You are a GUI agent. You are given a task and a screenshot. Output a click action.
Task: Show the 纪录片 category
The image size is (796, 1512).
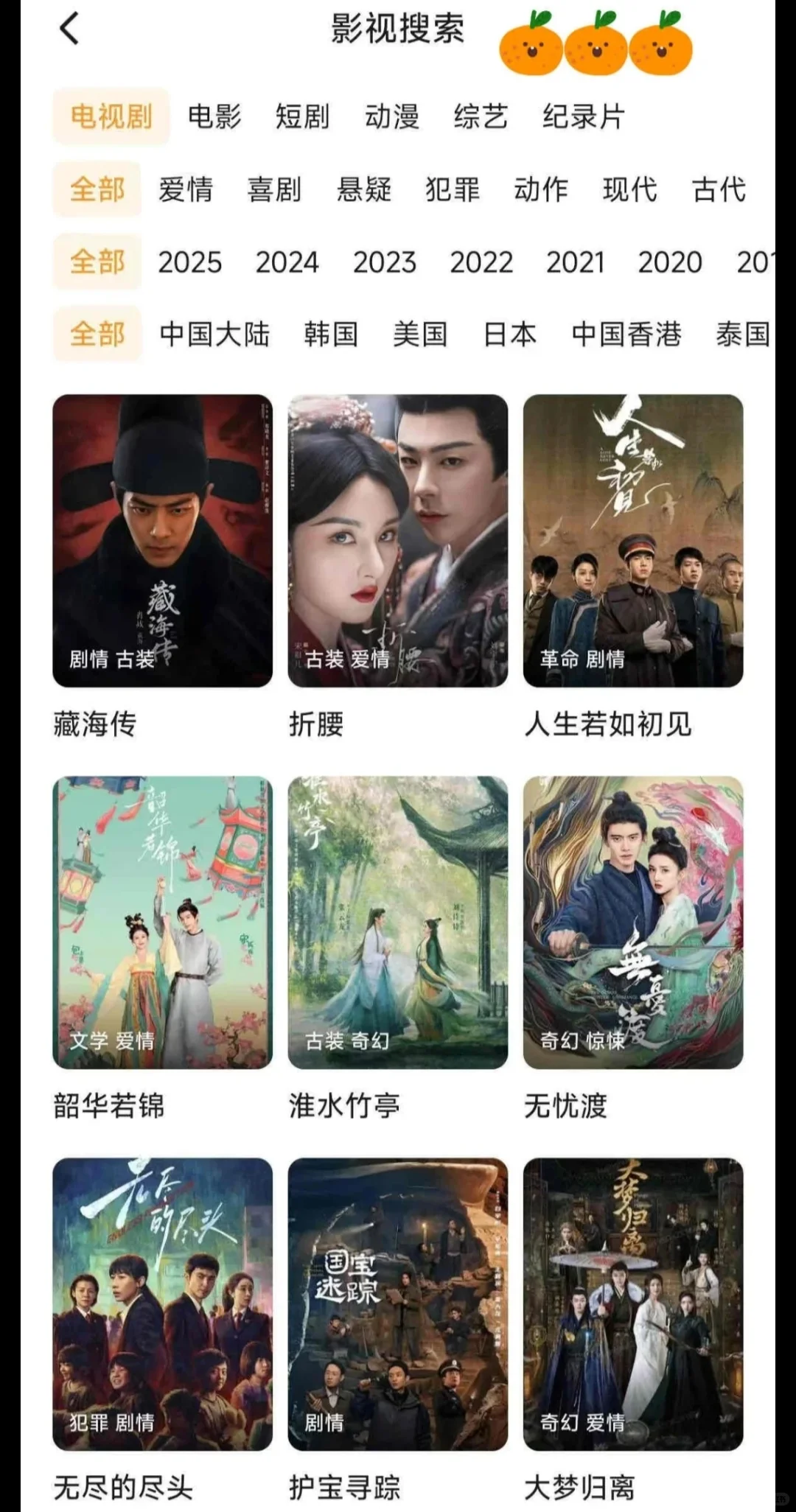click(584, 116)
